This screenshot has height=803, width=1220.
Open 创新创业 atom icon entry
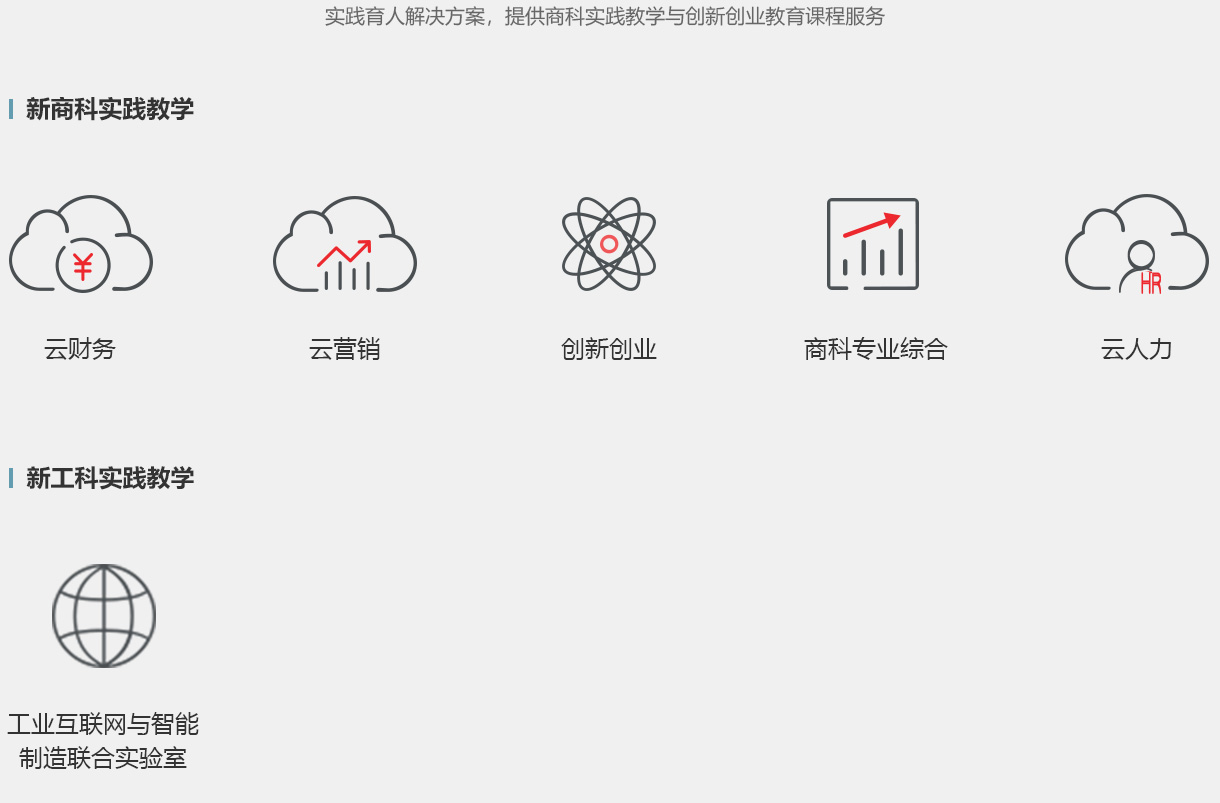tap(609, 244)
